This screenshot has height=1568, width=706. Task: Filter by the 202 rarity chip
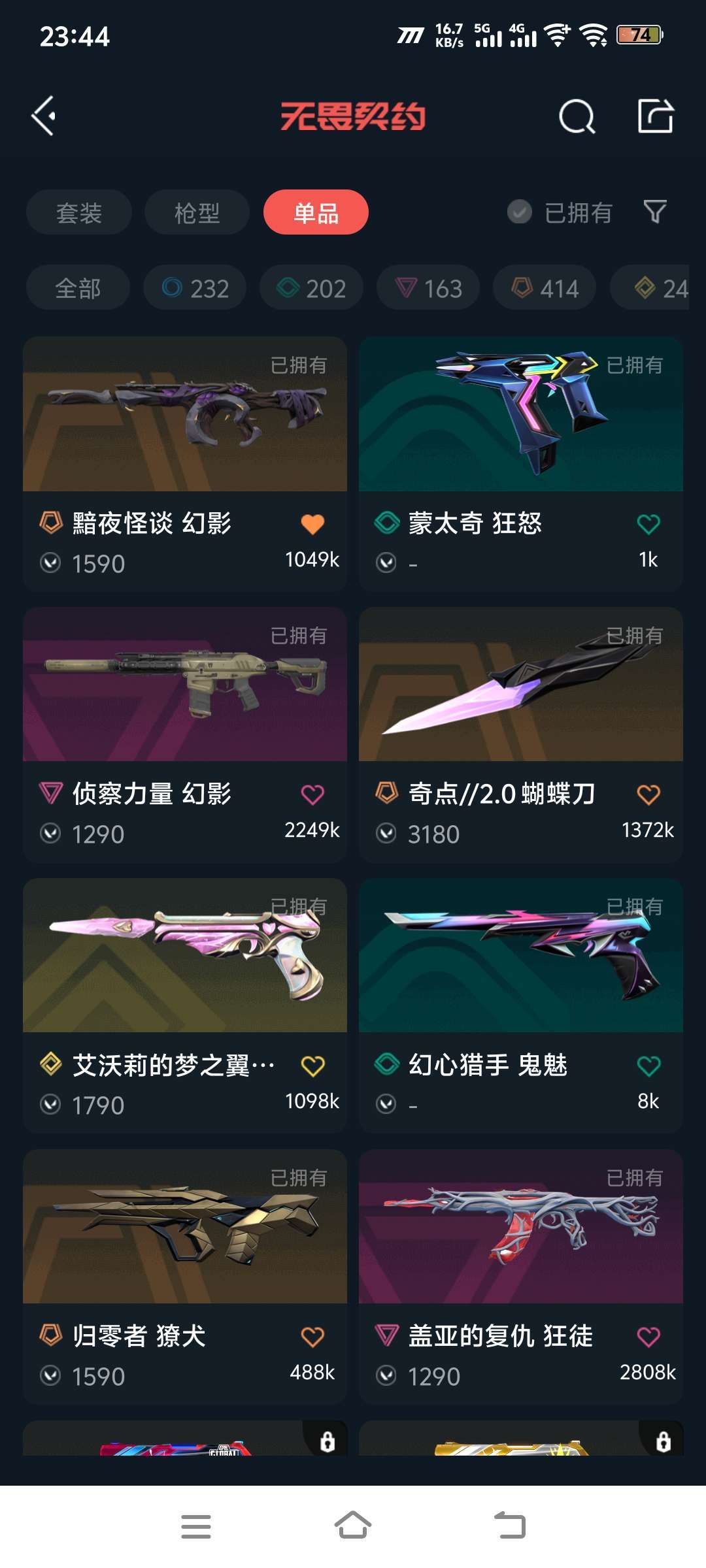[311, 287]
